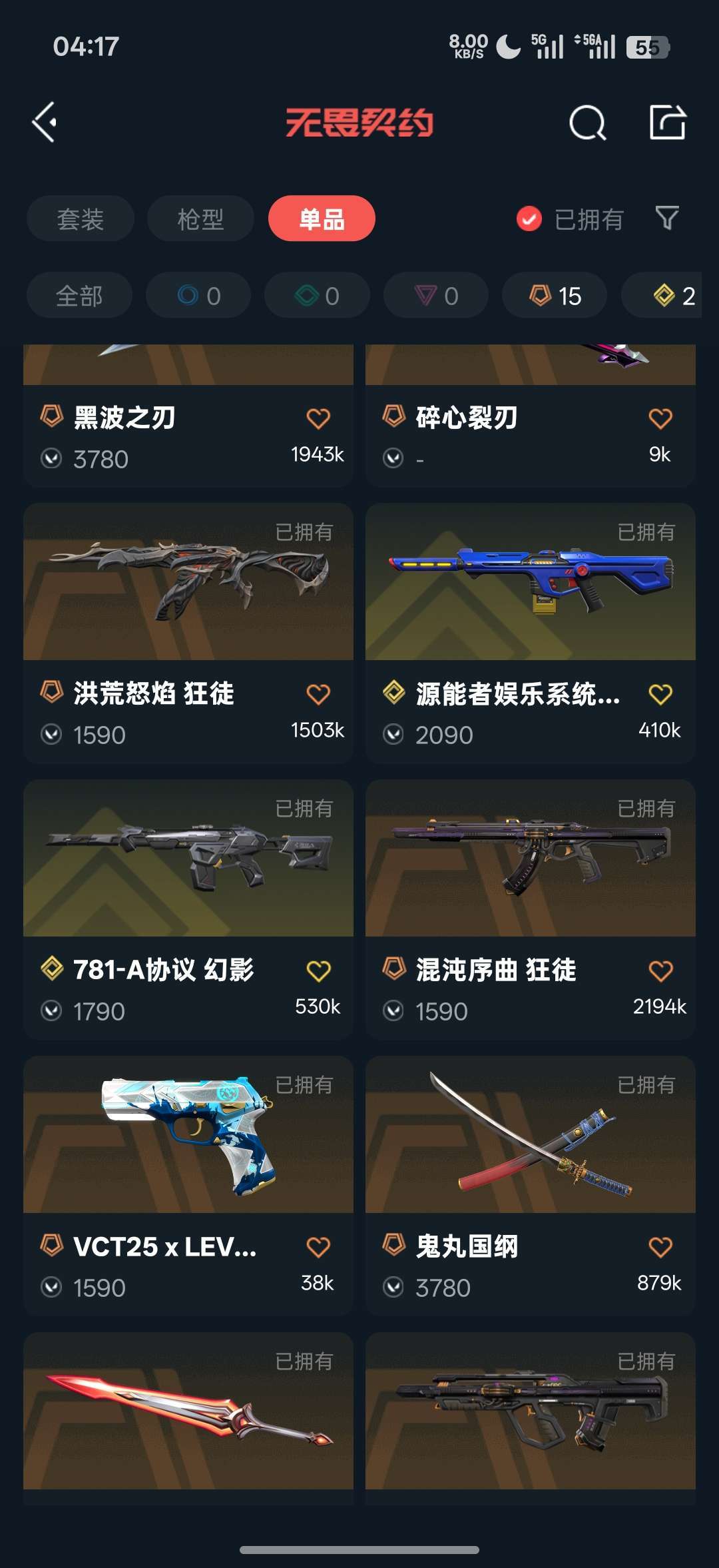Open the filter options via funnel icon

coord(668,218)
